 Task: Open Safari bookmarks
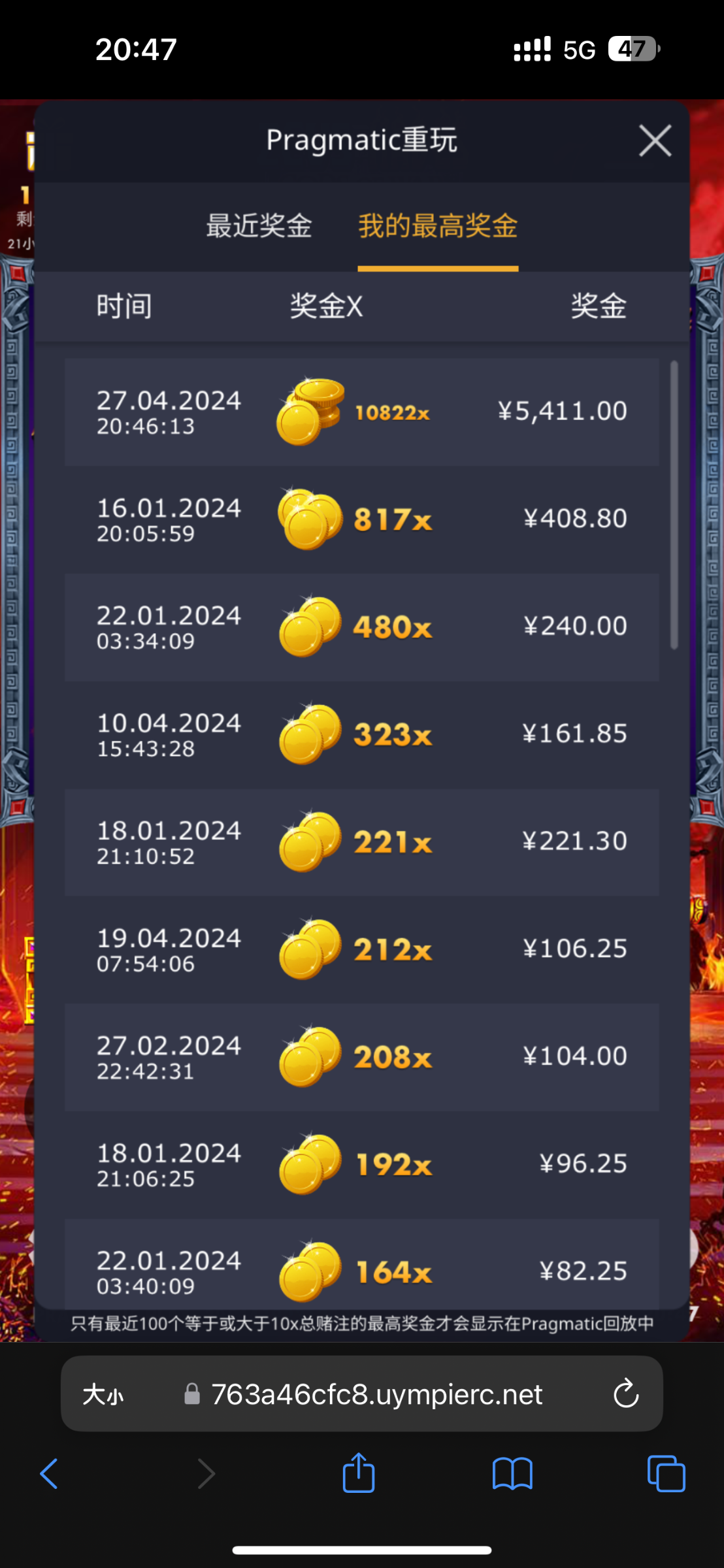512,1474
